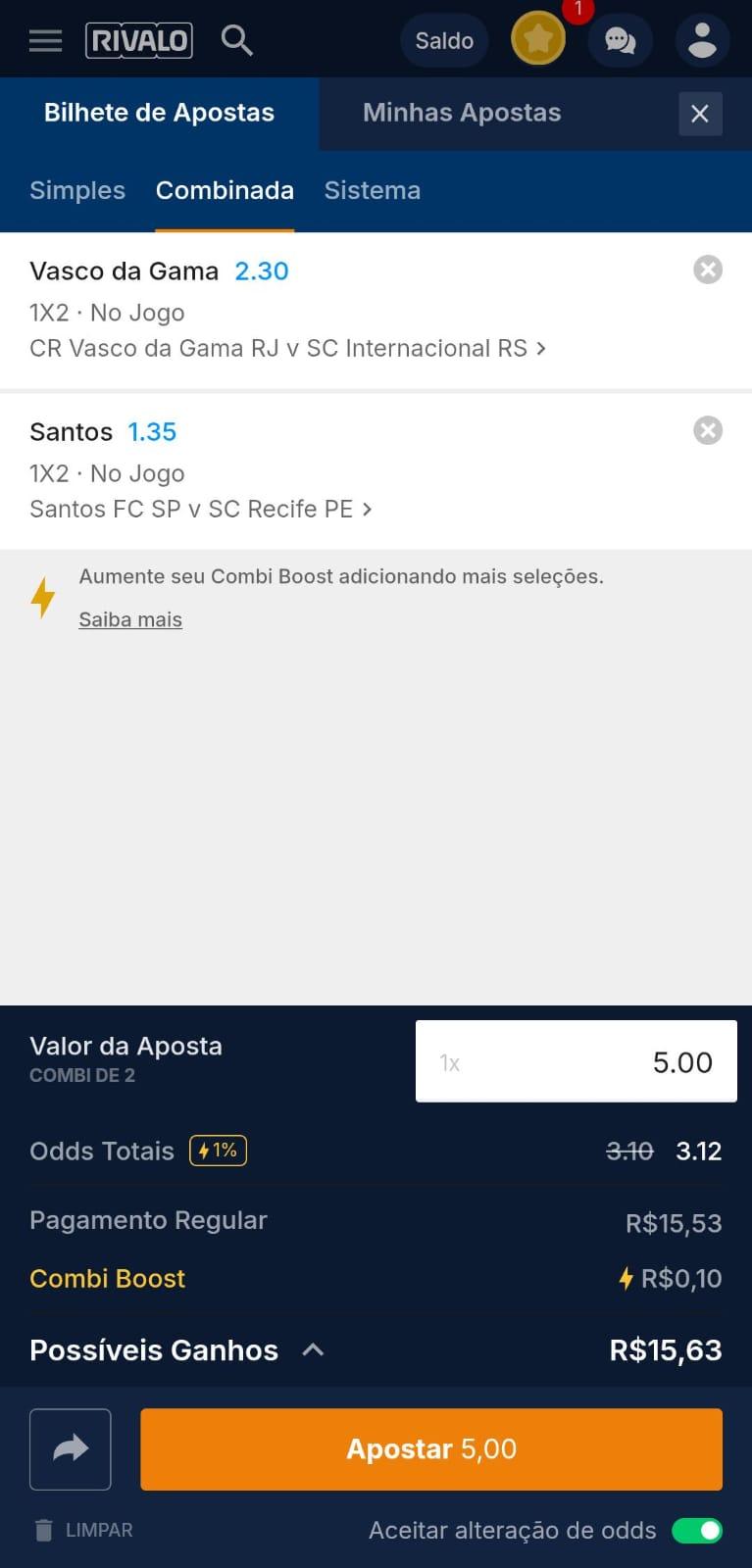Click Apostar 5,00 to place bet

(430, 1448)
